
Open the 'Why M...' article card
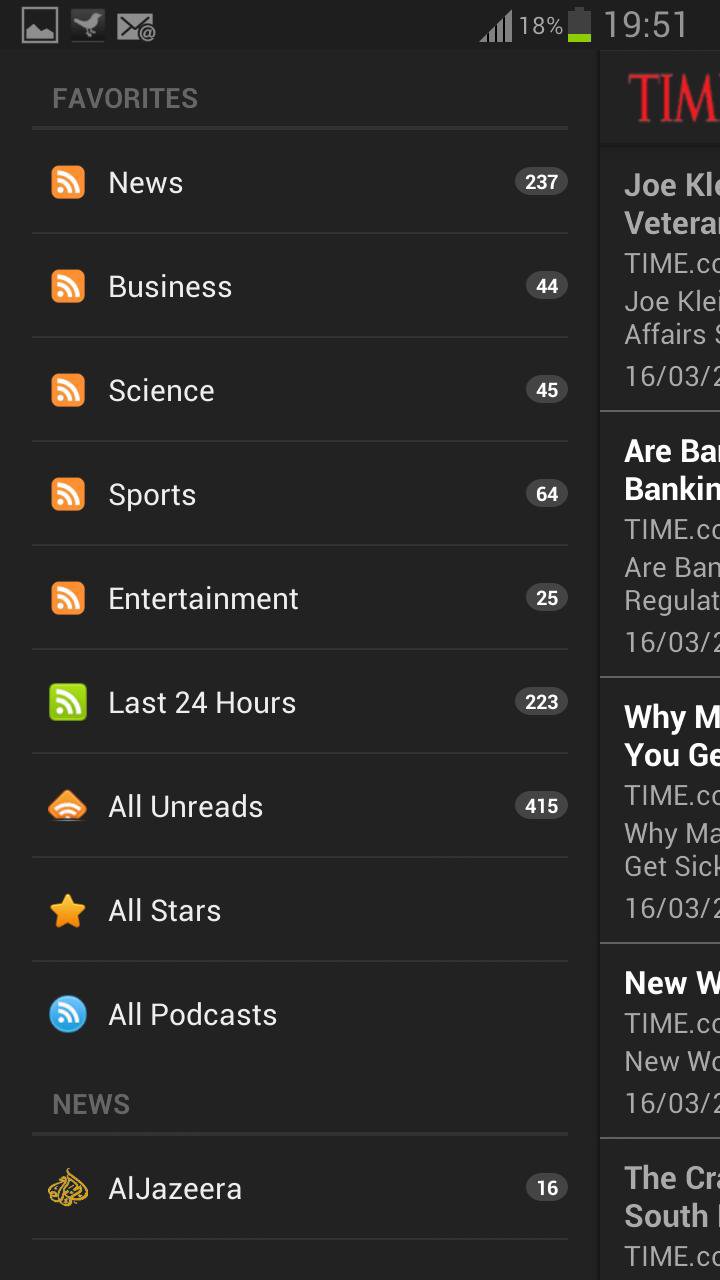point(660,810)
